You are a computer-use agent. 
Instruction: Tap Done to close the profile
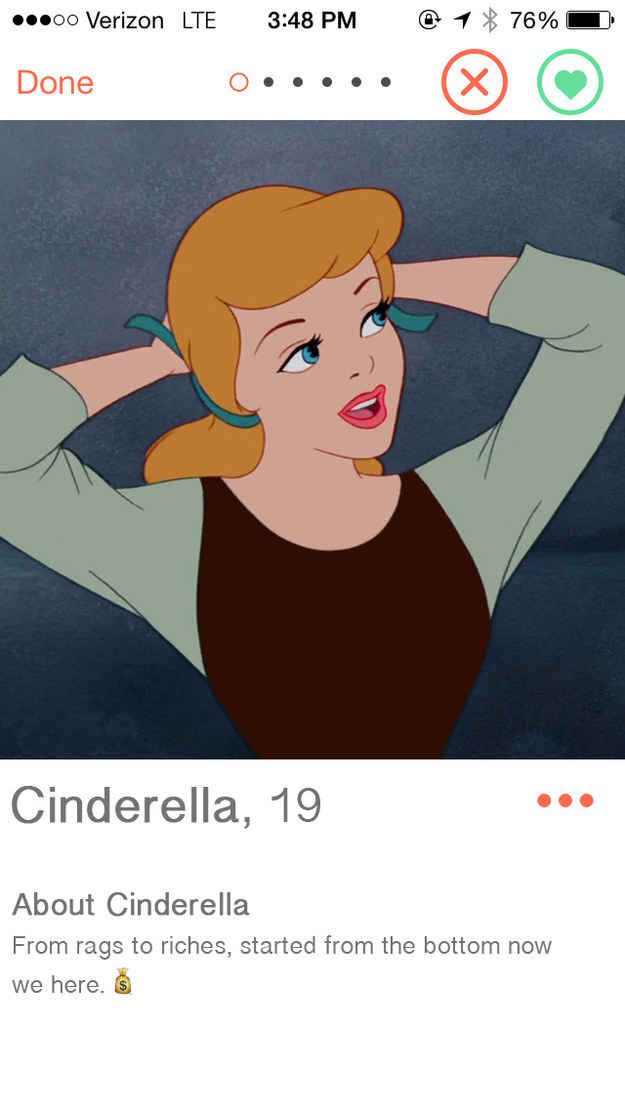55,82
